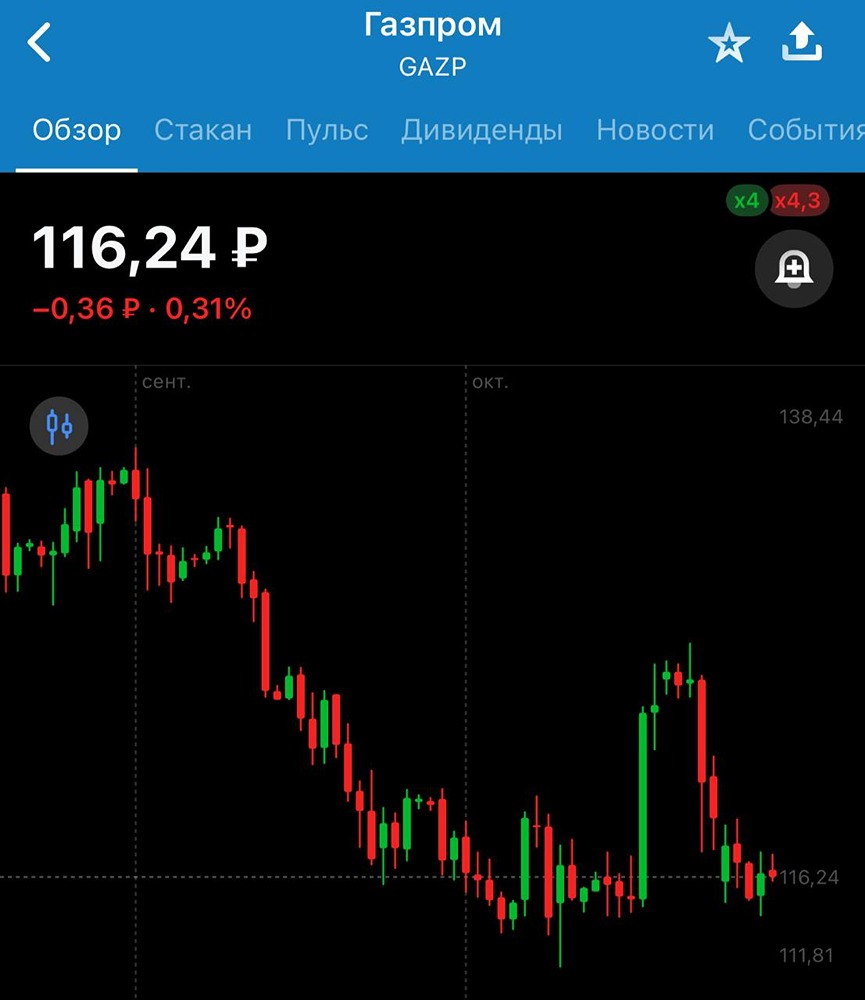This screenshot has height=1000, width=865.
Task: Change the chart type with the candlestick icon
Action: (59, 426)
